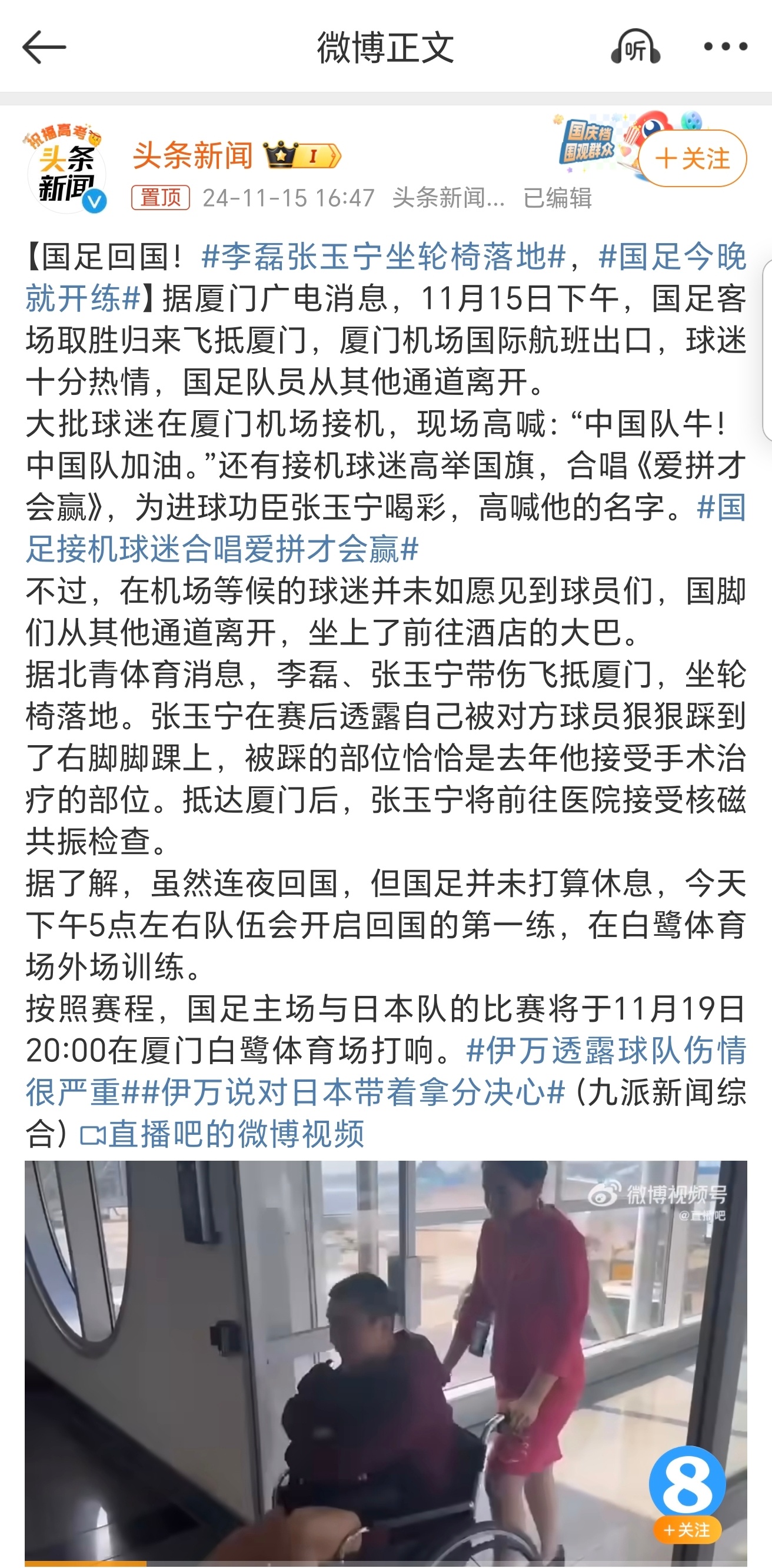
Task: Open hashtag #李磊张玉宁坐轮椅落地#
Action: tap(383, 256)
